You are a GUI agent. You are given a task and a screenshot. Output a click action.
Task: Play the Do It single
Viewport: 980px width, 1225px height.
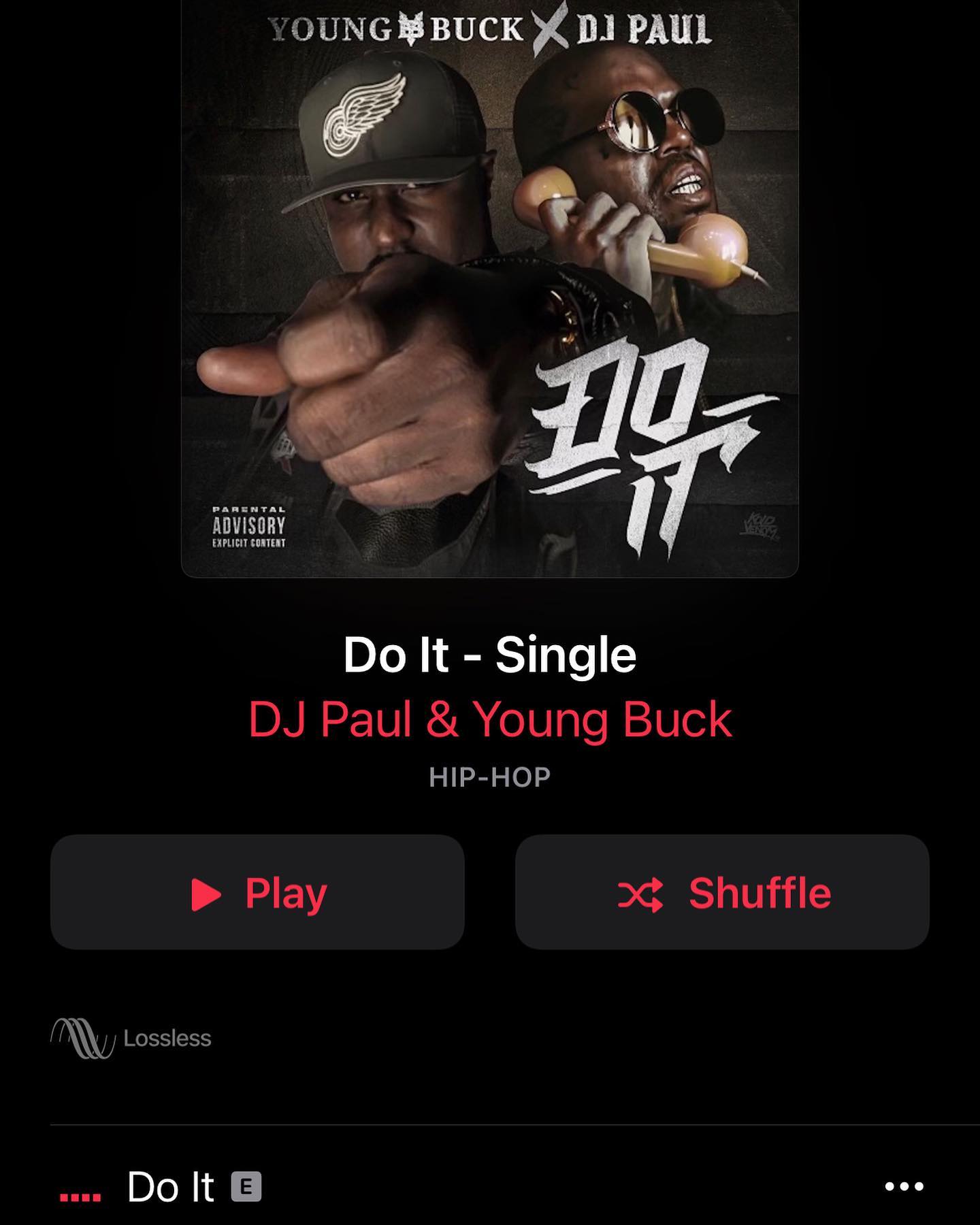[257, 892]
